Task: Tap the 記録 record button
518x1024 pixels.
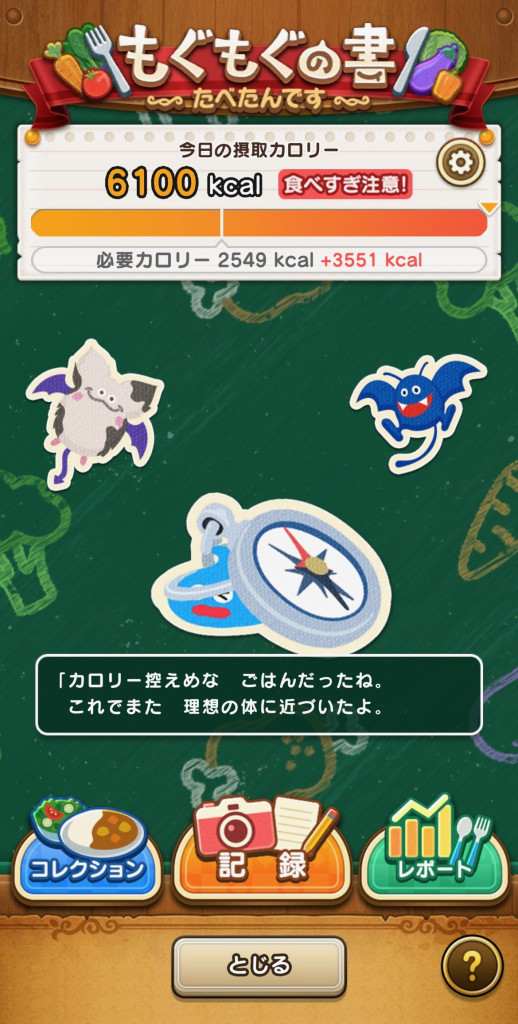Action: click(x=261, y=850)
